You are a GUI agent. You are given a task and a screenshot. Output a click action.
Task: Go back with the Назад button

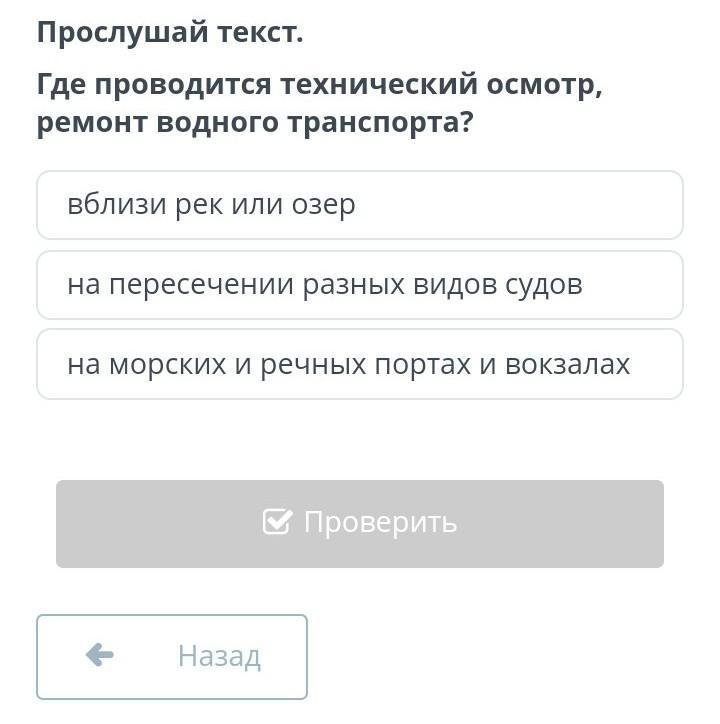point(172,656)
